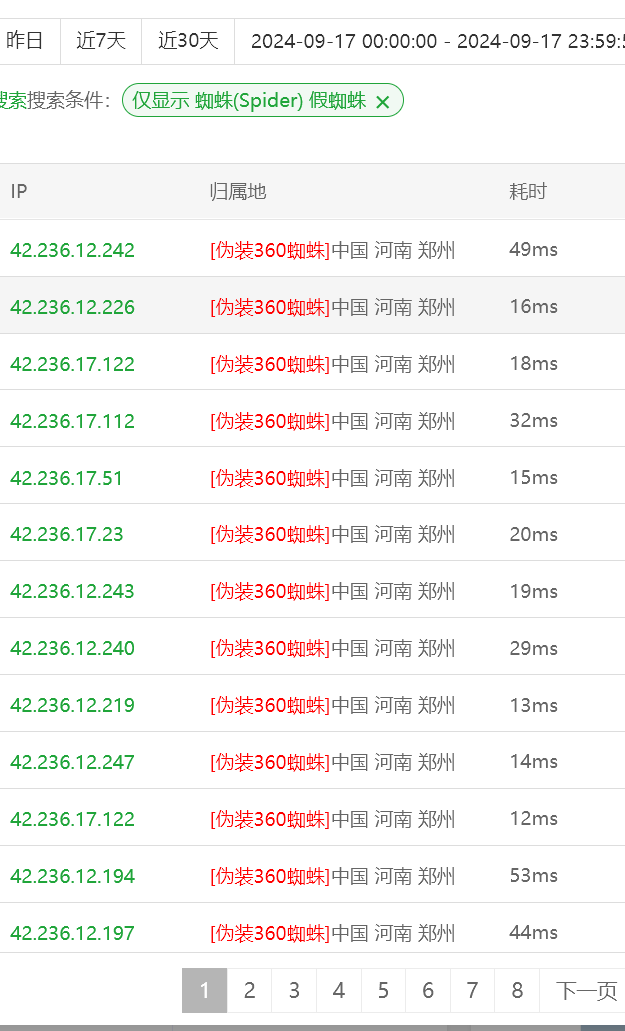The width and height of the screenshot is (625, 1031).
Task: Go to page 2 of results
Action: tap(249, 991)
